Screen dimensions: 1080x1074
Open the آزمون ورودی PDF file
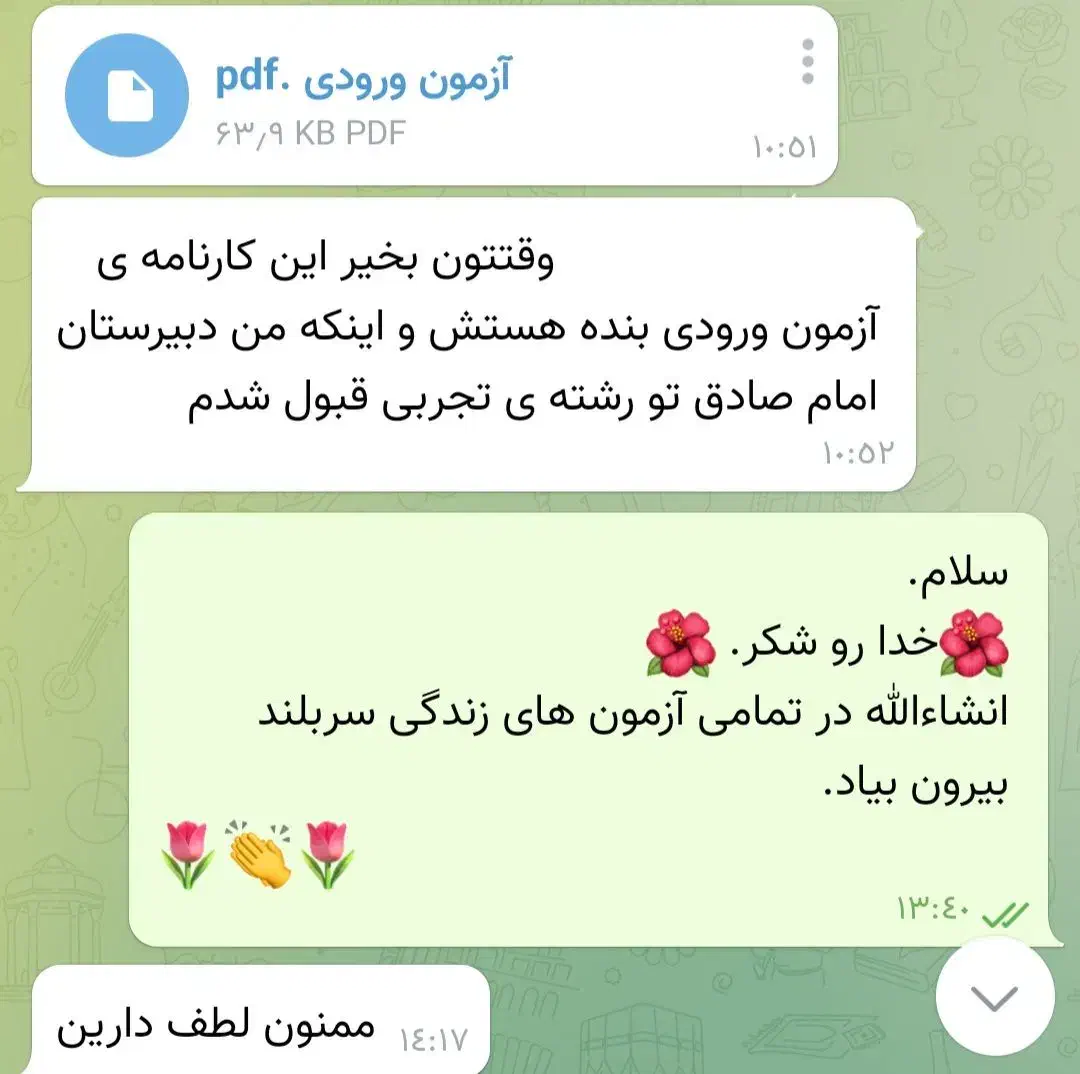click(x=127, y=95)
